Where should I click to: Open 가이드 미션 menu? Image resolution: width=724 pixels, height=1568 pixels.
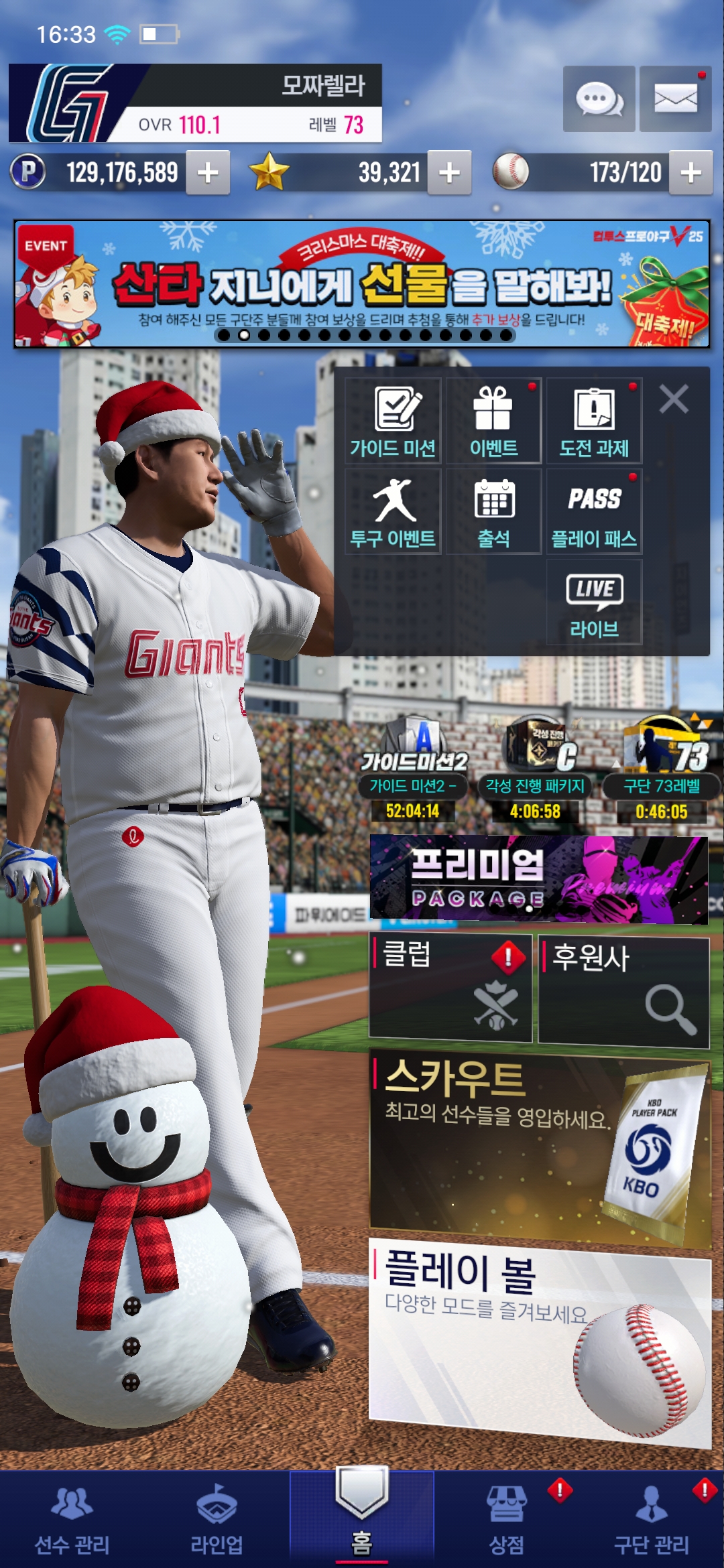point(393,421)
